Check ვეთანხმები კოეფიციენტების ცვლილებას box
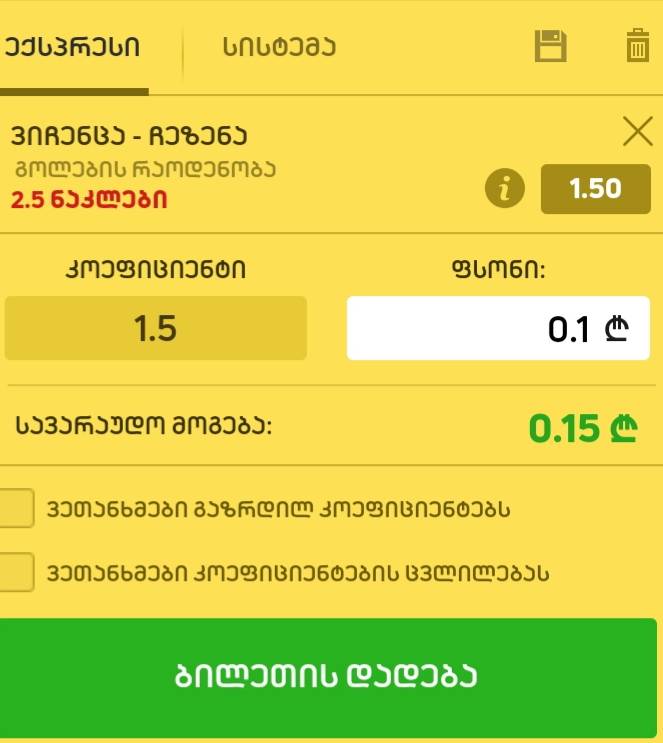 coord(17,572)
